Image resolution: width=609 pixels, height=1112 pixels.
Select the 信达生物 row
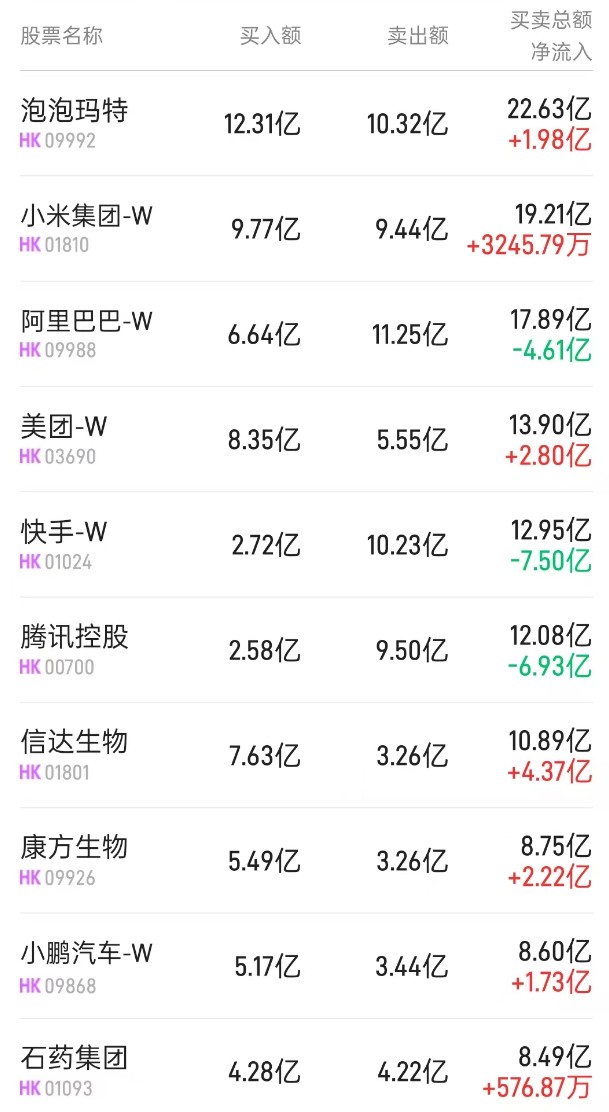pos(75,742)
